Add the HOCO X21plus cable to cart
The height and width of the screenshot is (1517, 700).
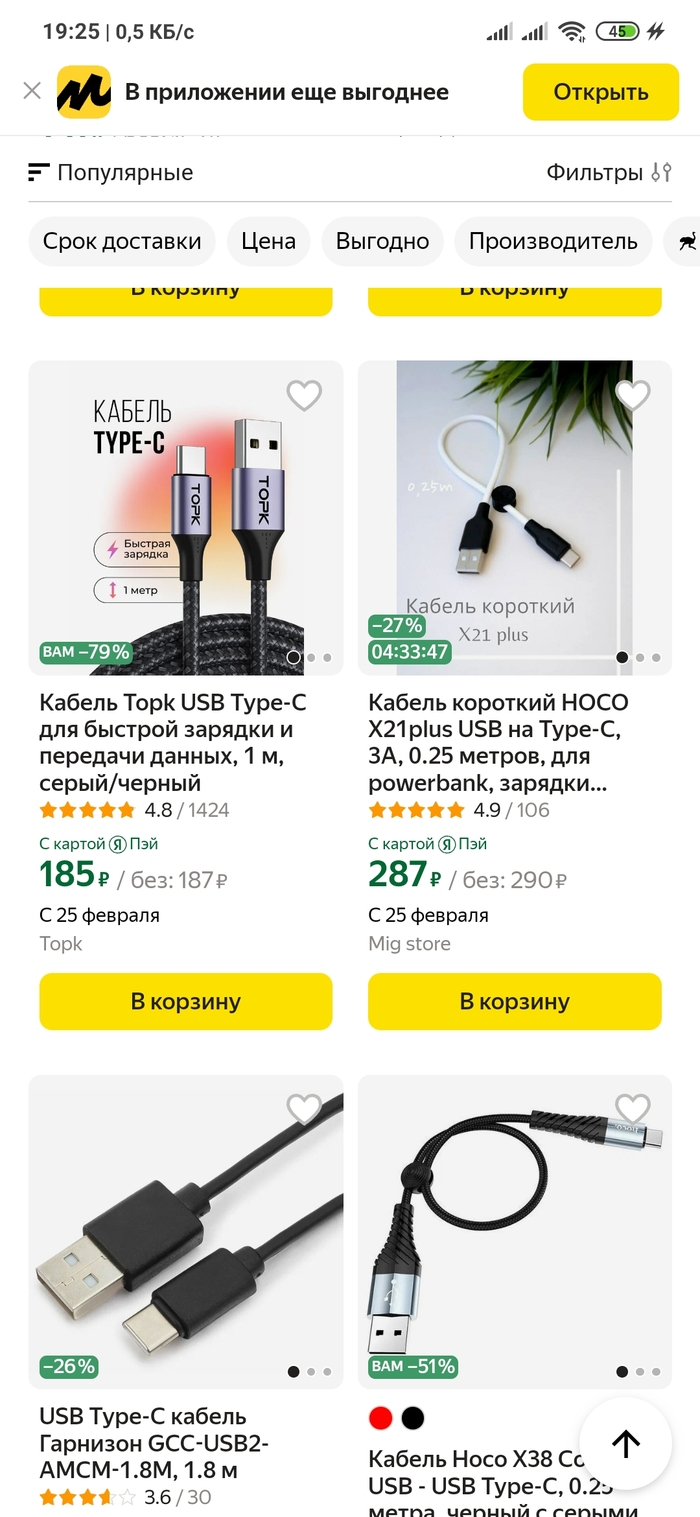click(x=514, y=1001)
